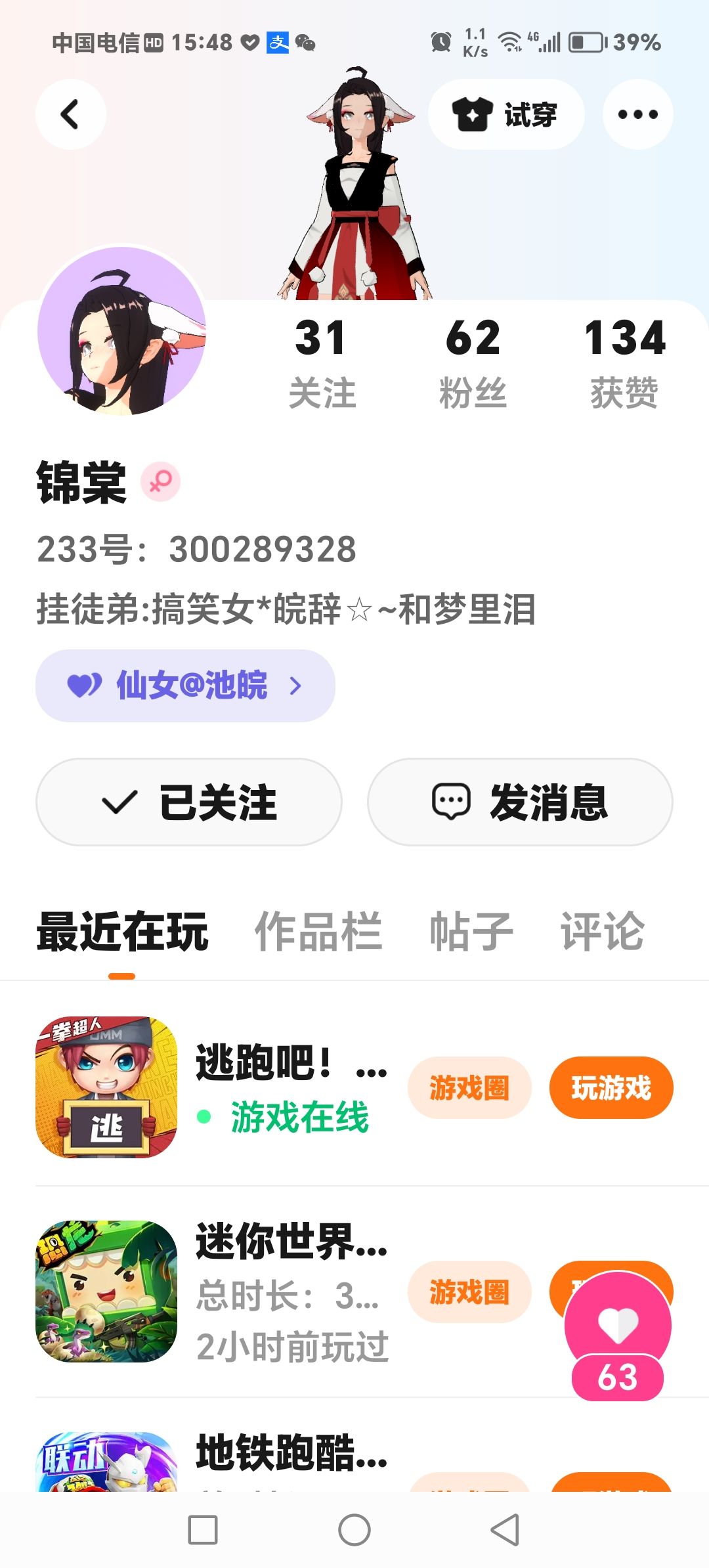This screenshot has width=709, height=1568.
Task: Open the 仙女@池皖 relationship chip
Action: tap(185, 686)
